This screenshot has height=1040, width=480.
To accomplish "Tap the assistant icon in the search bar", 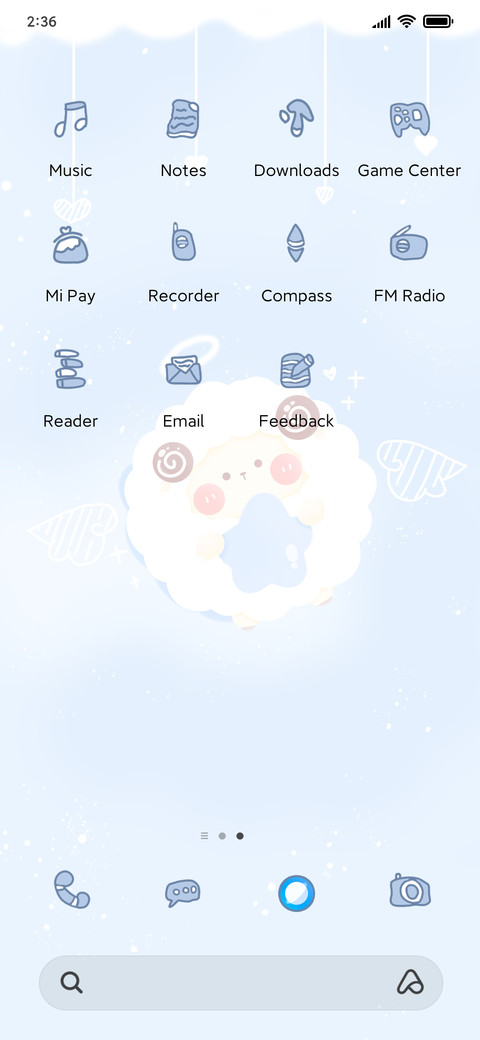I will coord(410,982).
